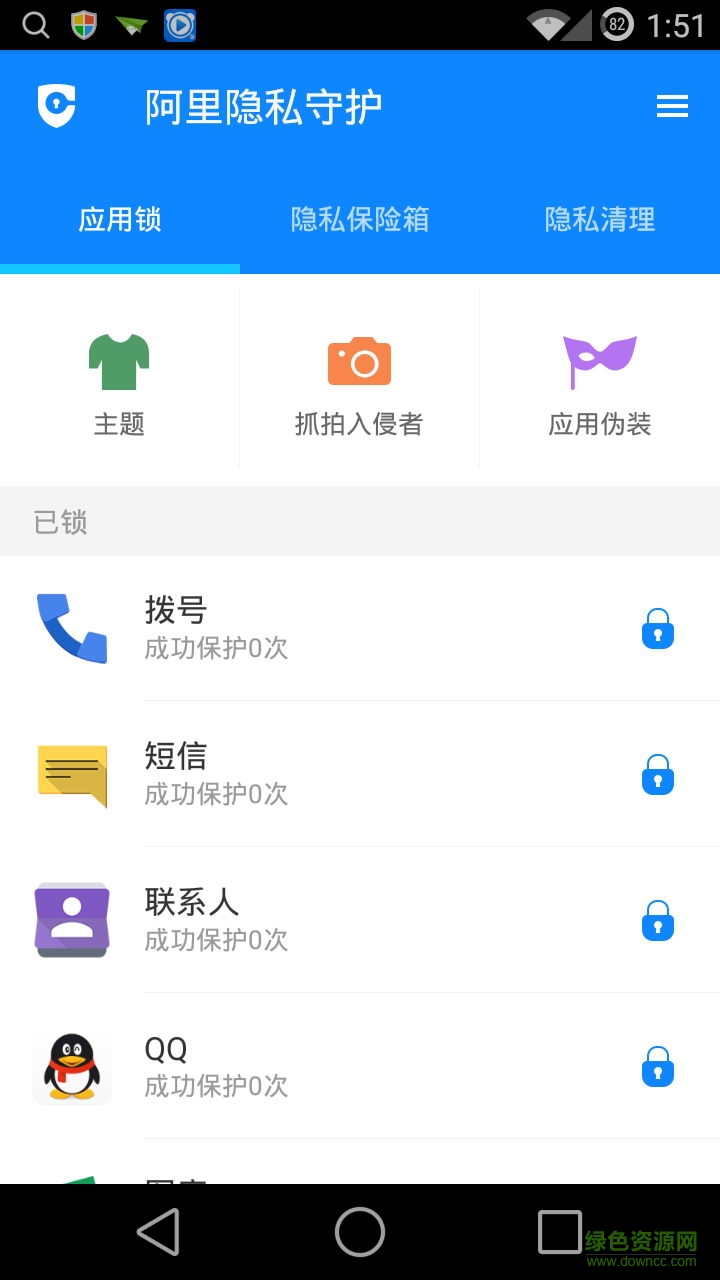Click the 应用锁 tab label
This screenshot has width=720, height=1280.
pos(119,220)
